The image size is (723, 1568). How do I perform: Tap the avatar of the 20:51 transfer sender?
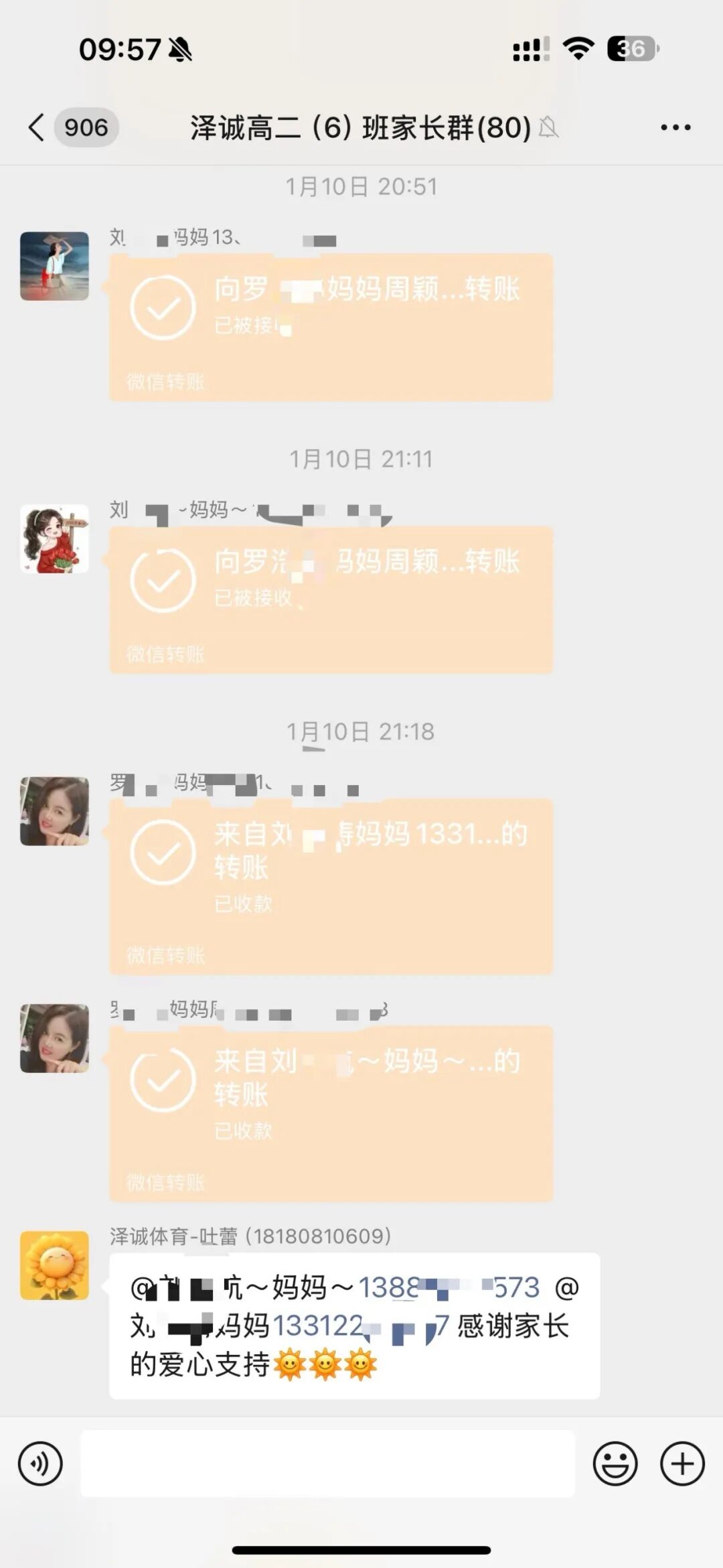[x=54, y=266]
